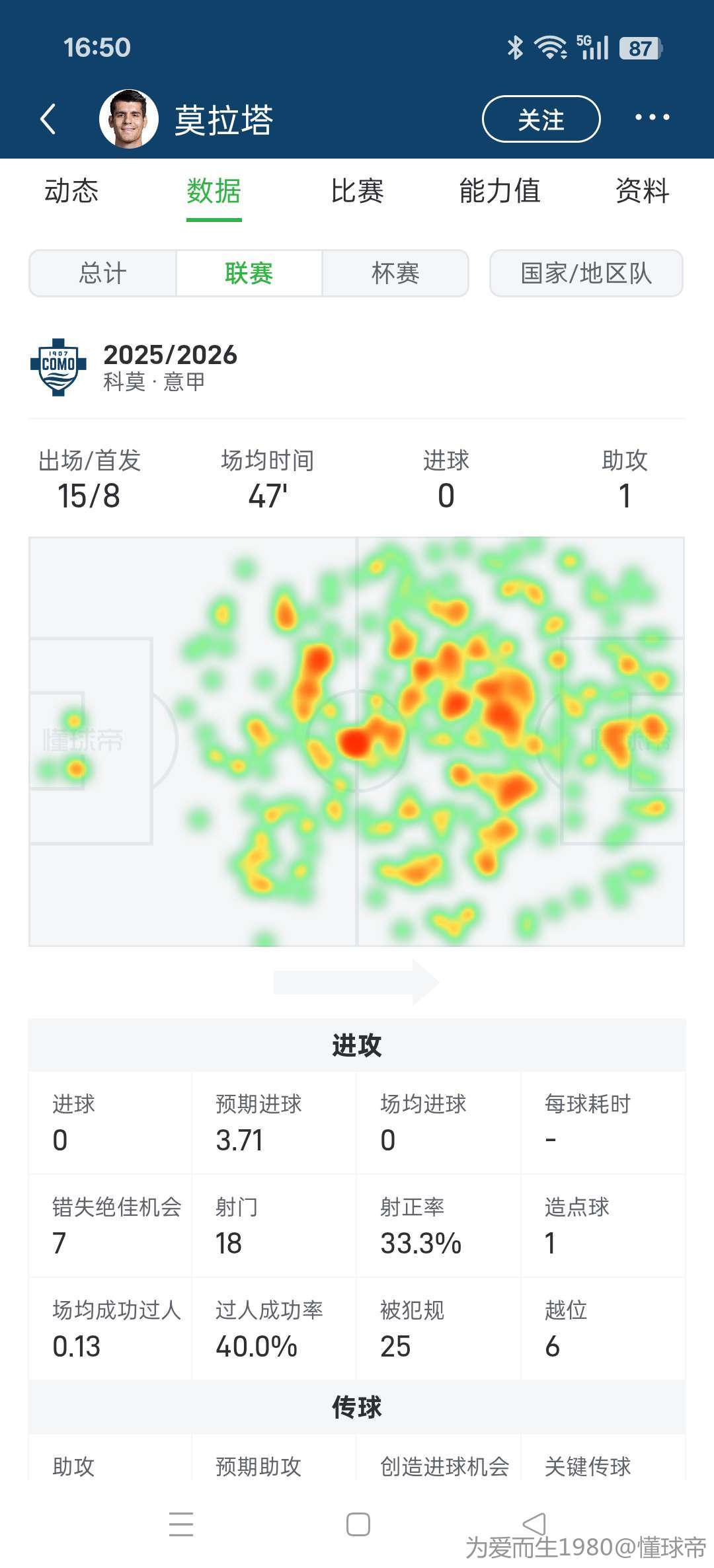This screenshot has height=1568, width=714.
Task: Switch to the 比赛 tab
Action: coord(357,192)
